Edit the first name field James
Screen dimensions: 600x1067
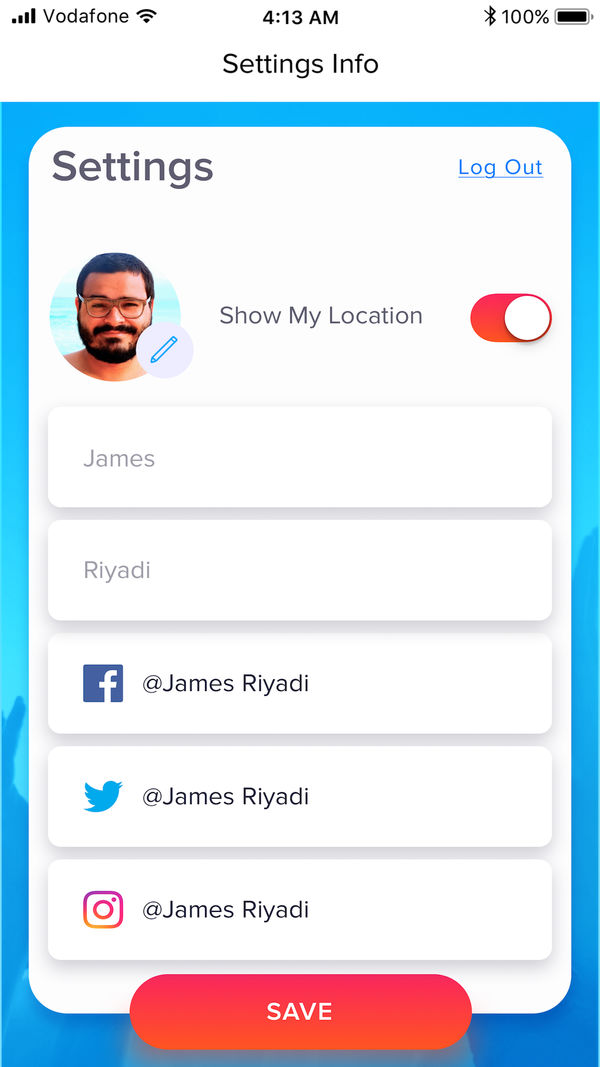[299, 457]
